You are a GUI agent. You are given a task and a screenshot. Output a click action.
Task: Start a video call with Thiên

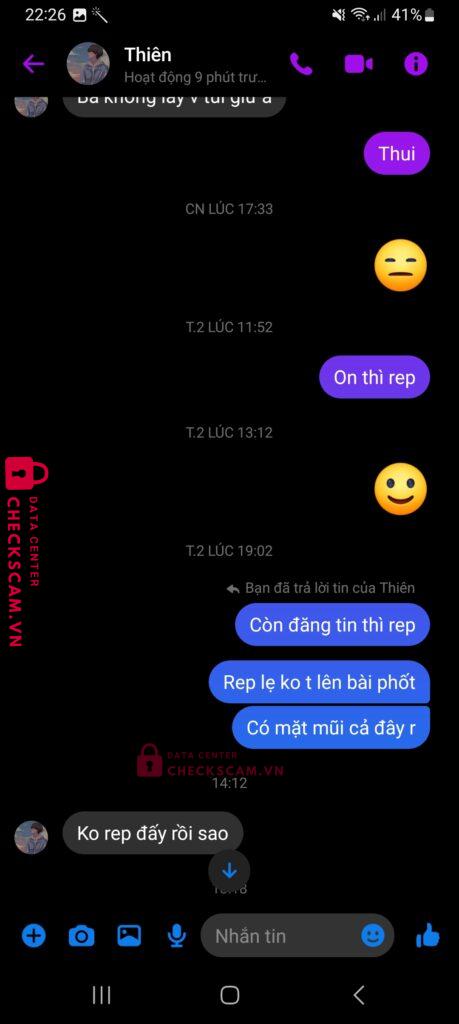pos(358,64)
